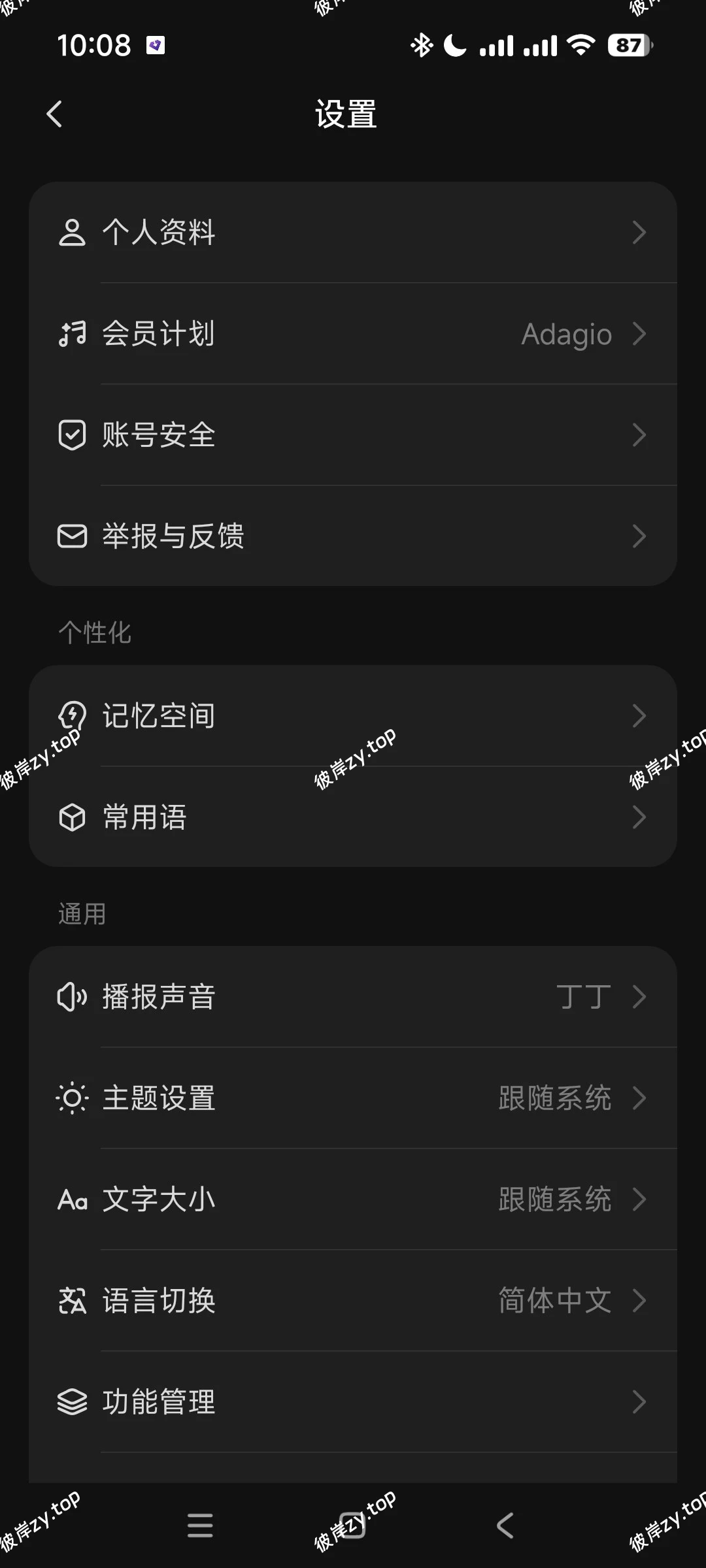The width and height of the screenshot is (706, 1568).
Task: Click the shield icon next to 账号安全
Action: pos(71,434)
